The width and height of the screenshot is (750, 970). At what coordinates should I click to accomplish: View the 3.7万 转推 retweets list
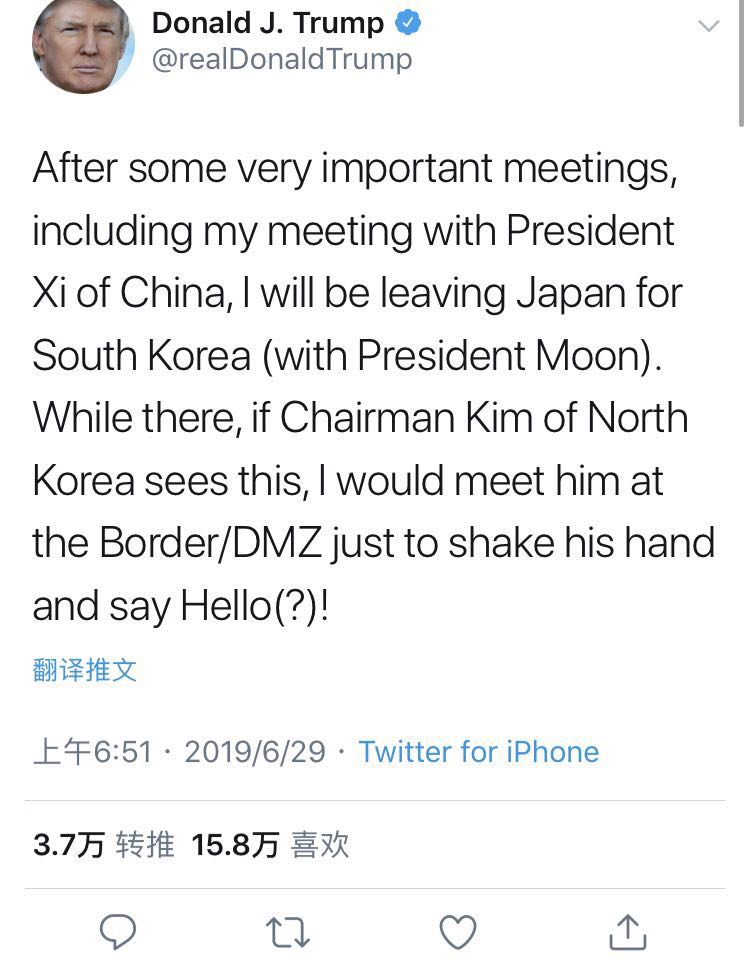coord(104,845)
